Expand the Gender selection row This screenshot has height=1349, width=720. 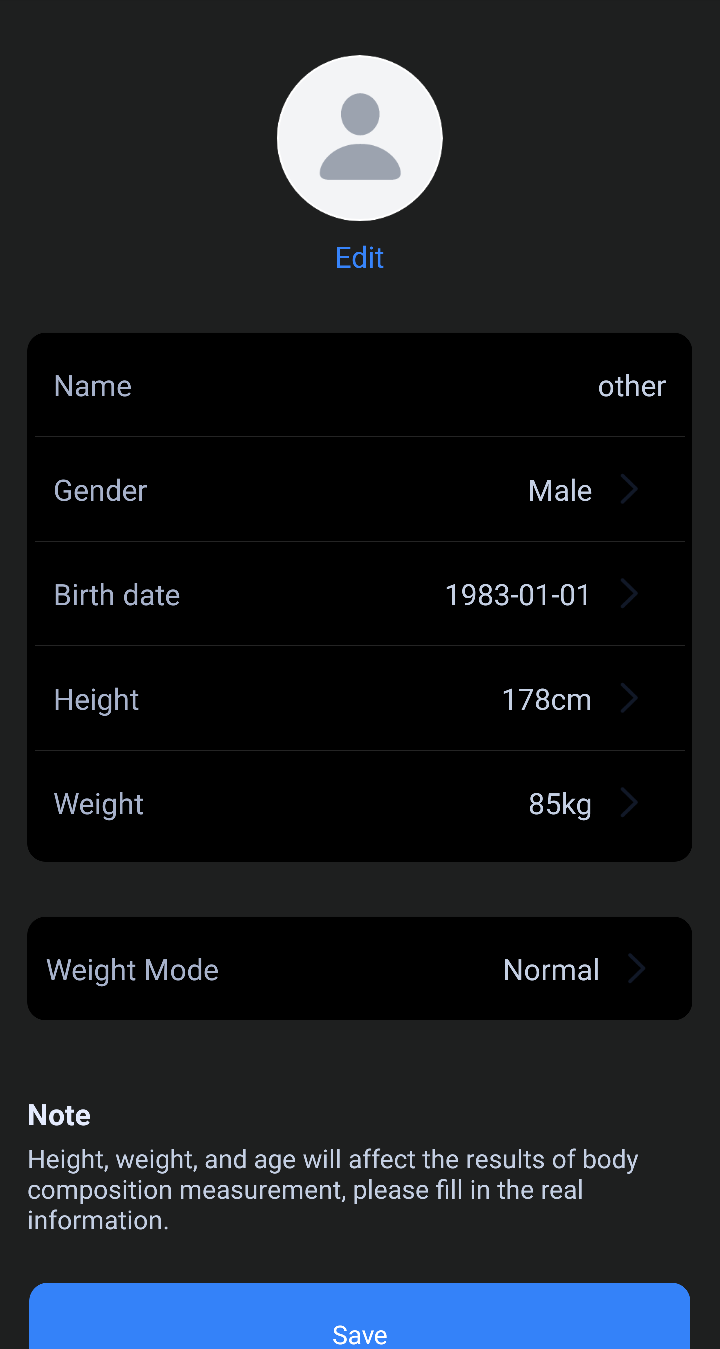coord(360,489)
